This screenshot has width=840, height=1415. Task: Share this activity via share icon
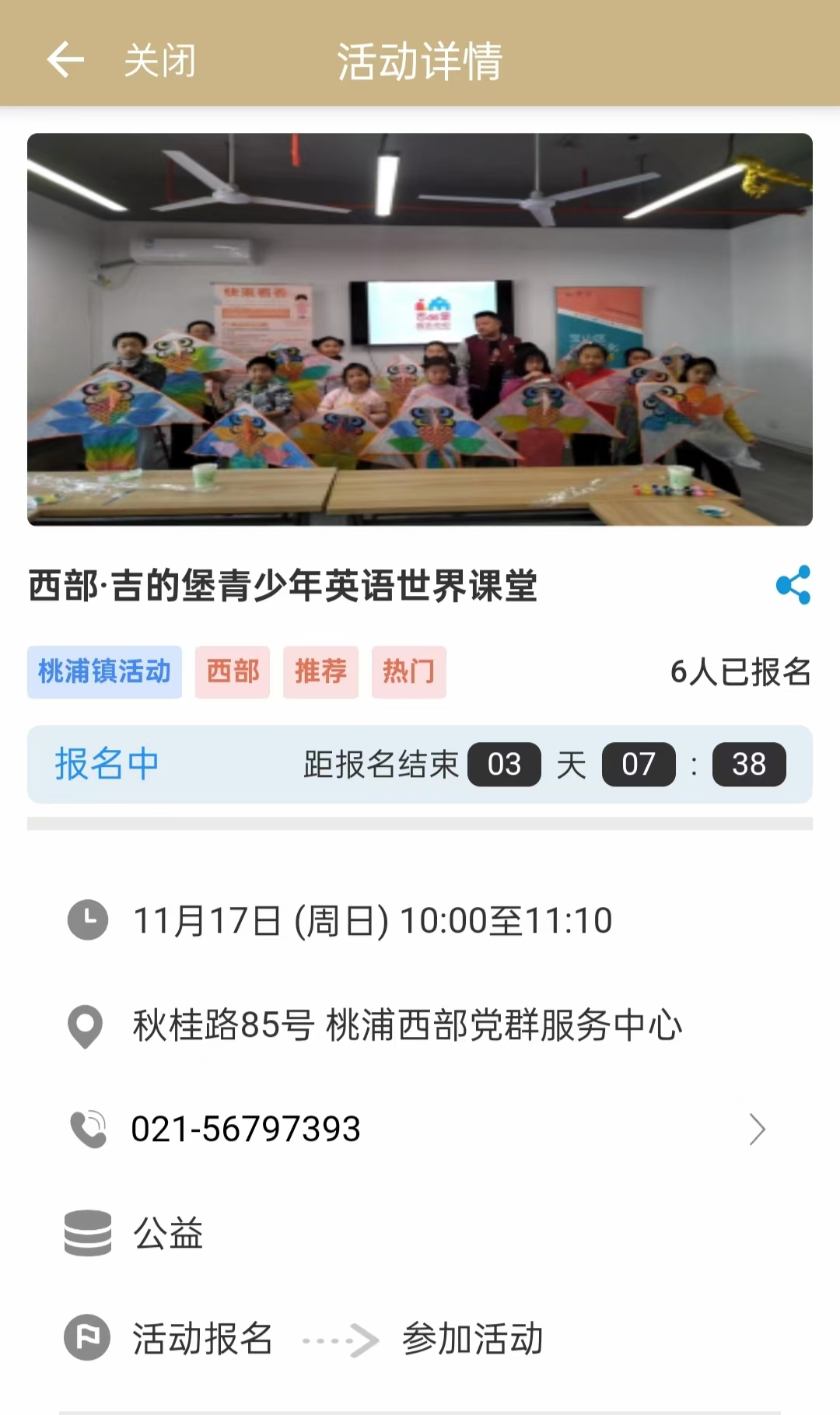click(x=793, y=585)
